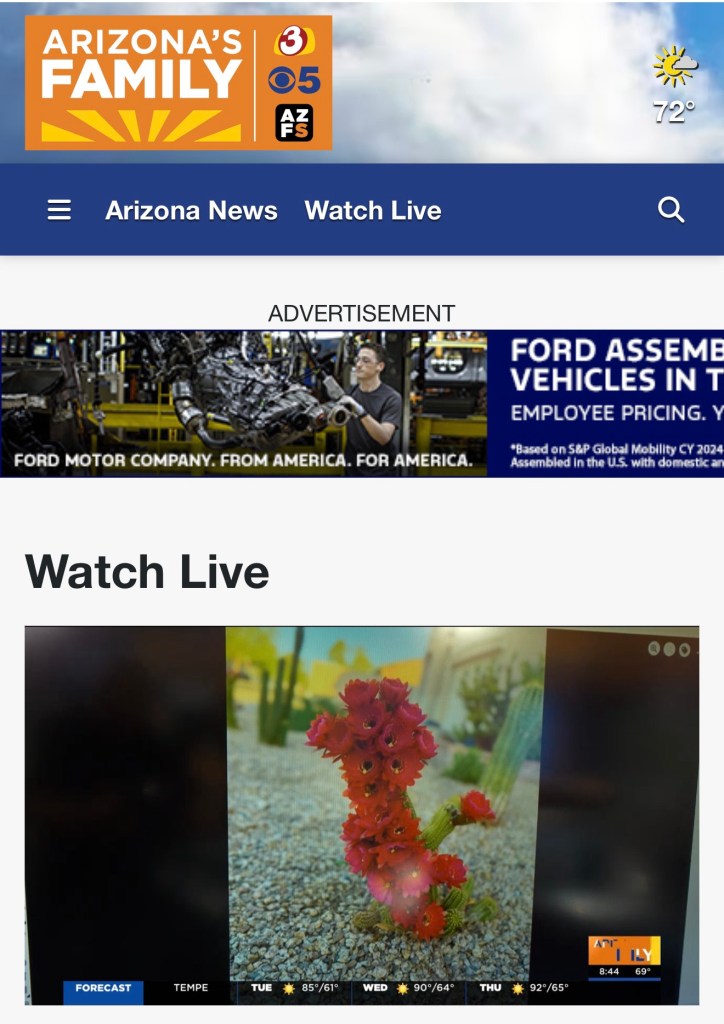The image size is (724, 1024).
Task: Tap the Arizona's Family logo
Action: [178, 82]
